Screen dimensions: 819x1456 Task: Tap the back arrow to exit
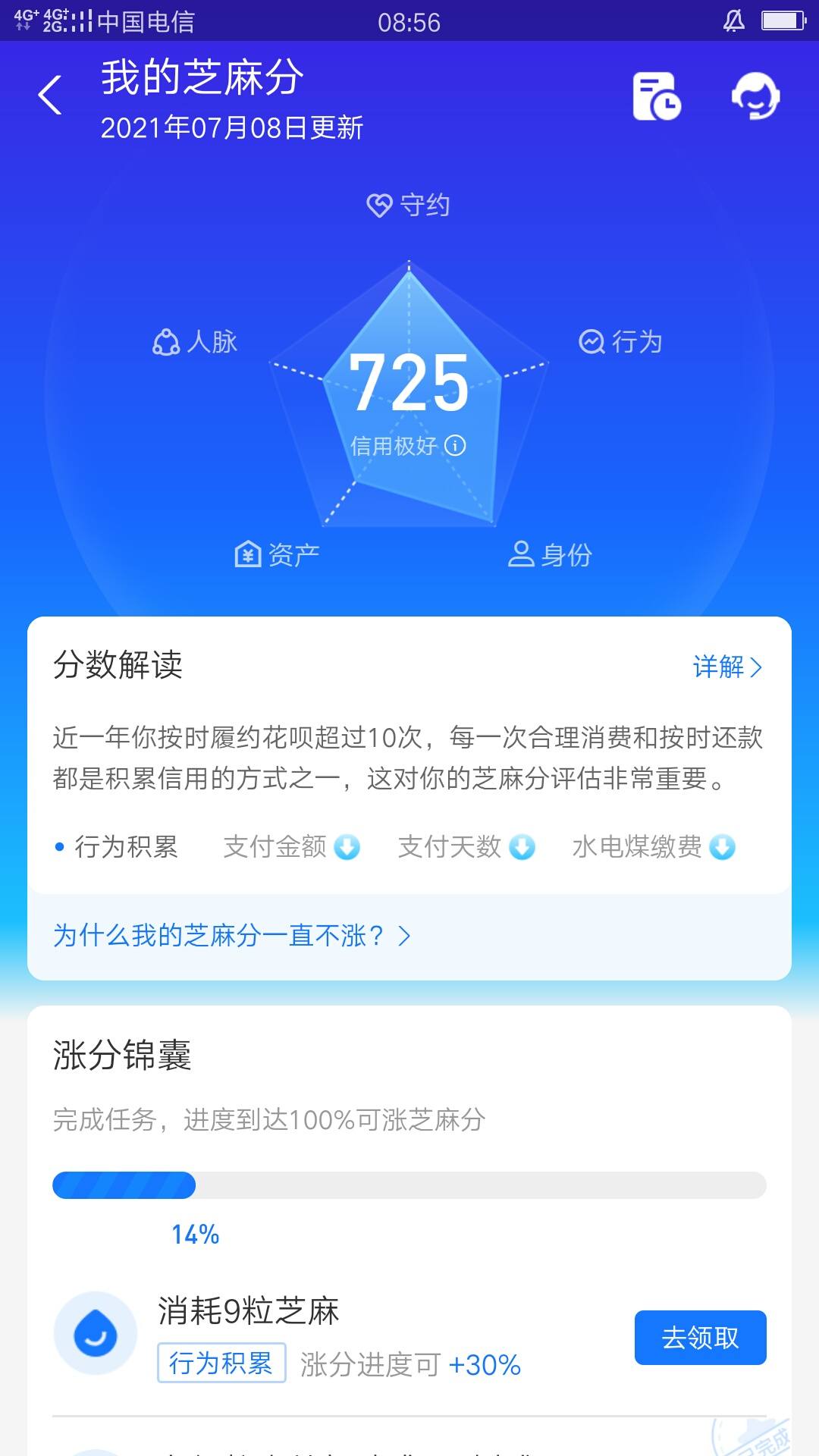coord(51,96)
